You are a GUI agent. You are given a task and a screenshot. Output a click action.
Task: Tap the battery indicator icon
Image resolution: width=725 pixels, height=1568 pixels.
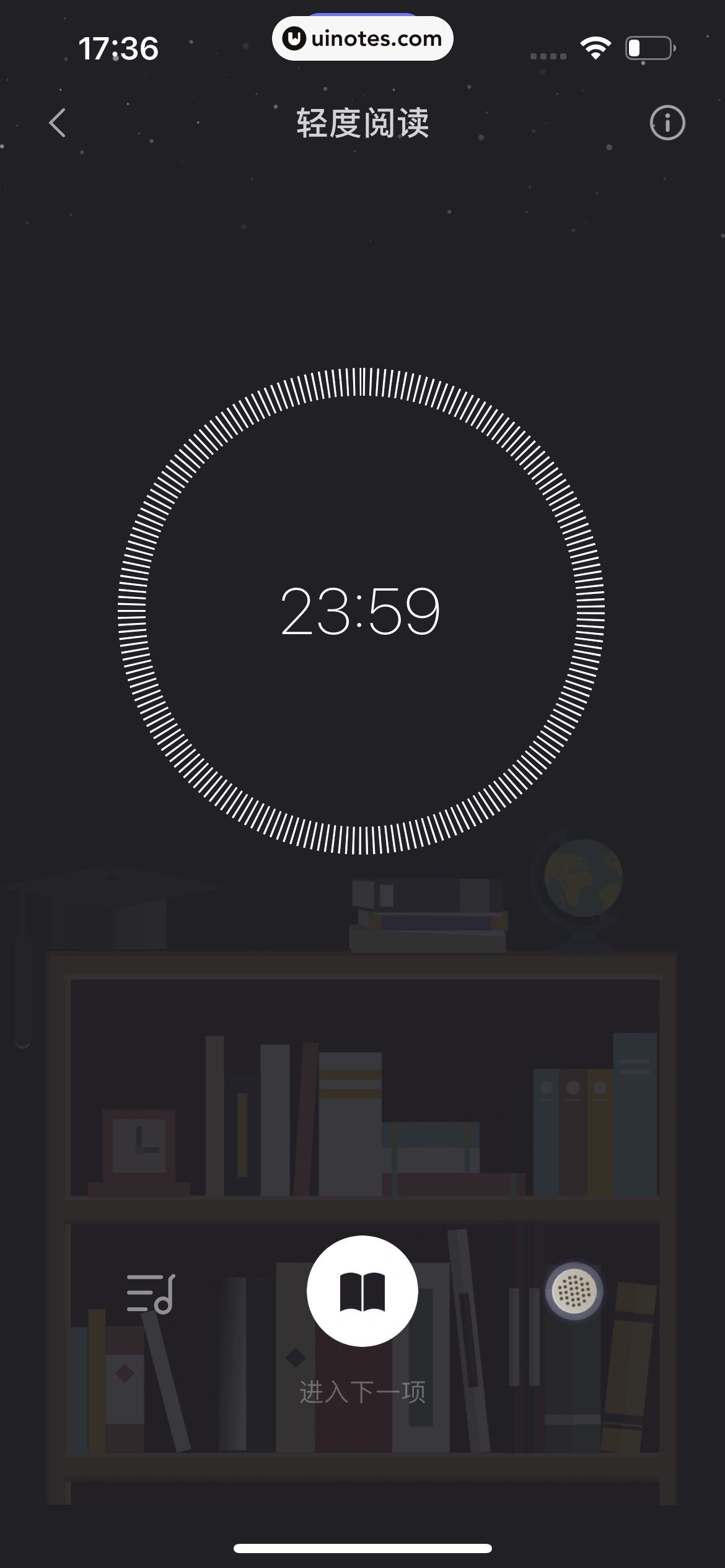point(648,47)
